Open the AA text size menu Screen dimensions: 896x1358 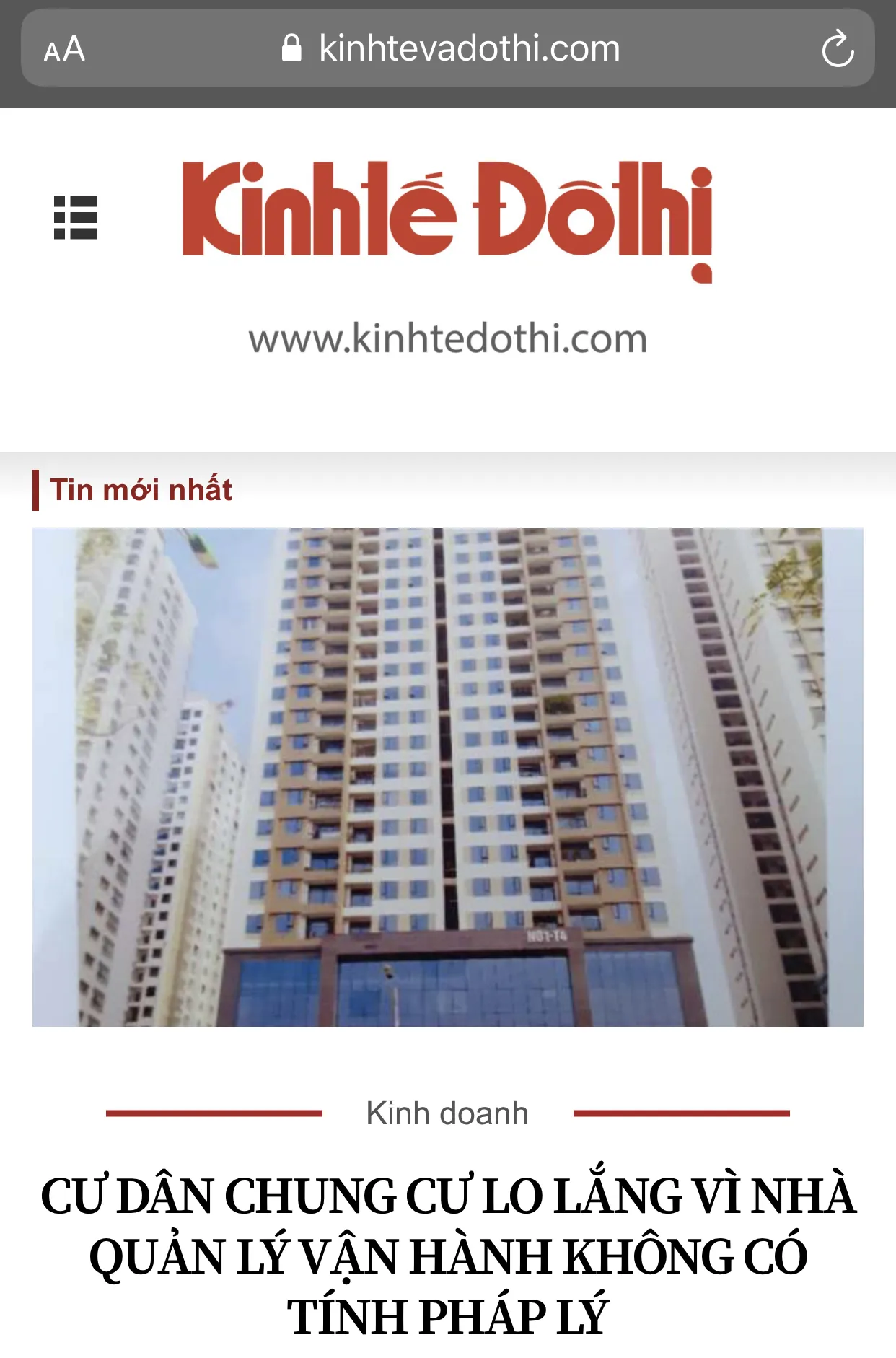(64, 50)
